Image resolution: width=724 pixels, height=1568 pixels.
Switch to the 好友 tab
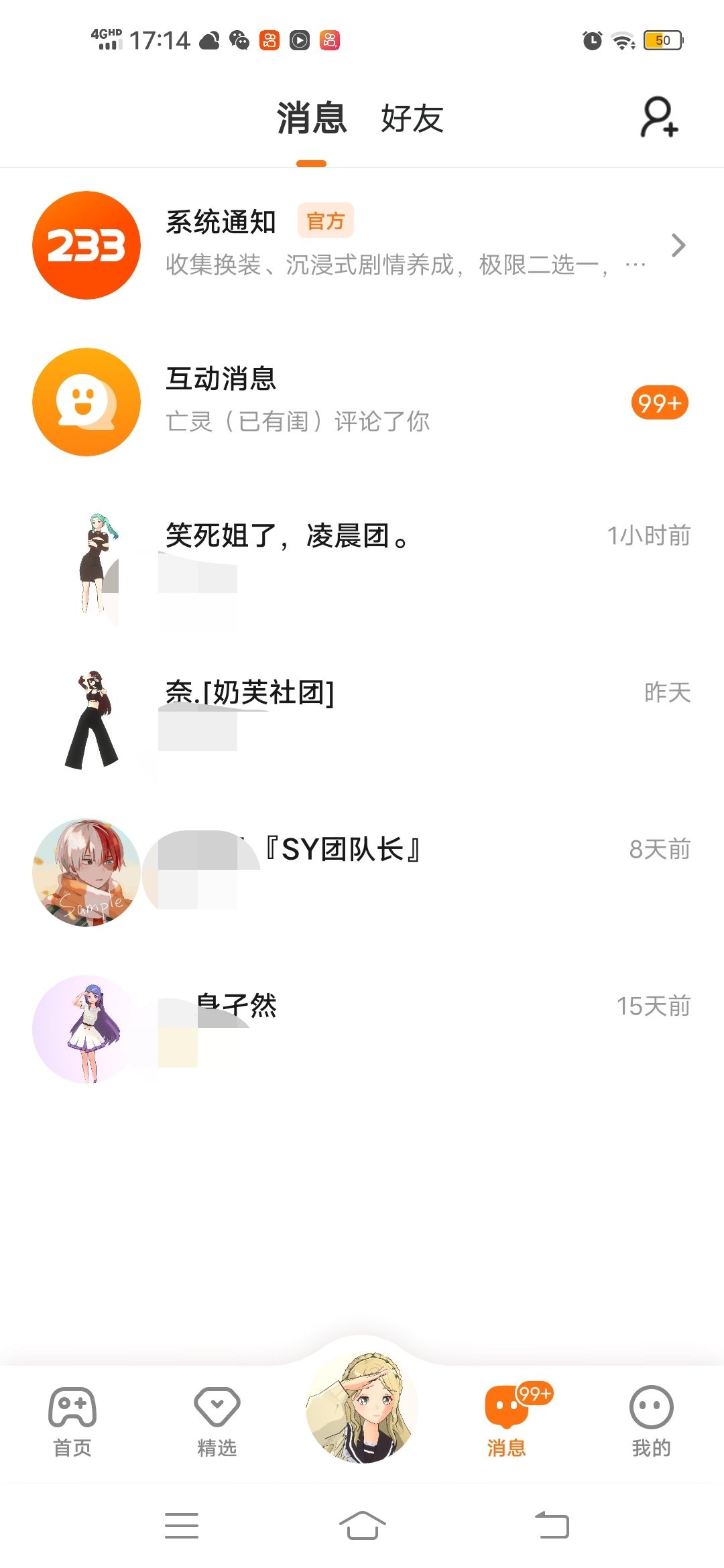click(x=412, y=119)
